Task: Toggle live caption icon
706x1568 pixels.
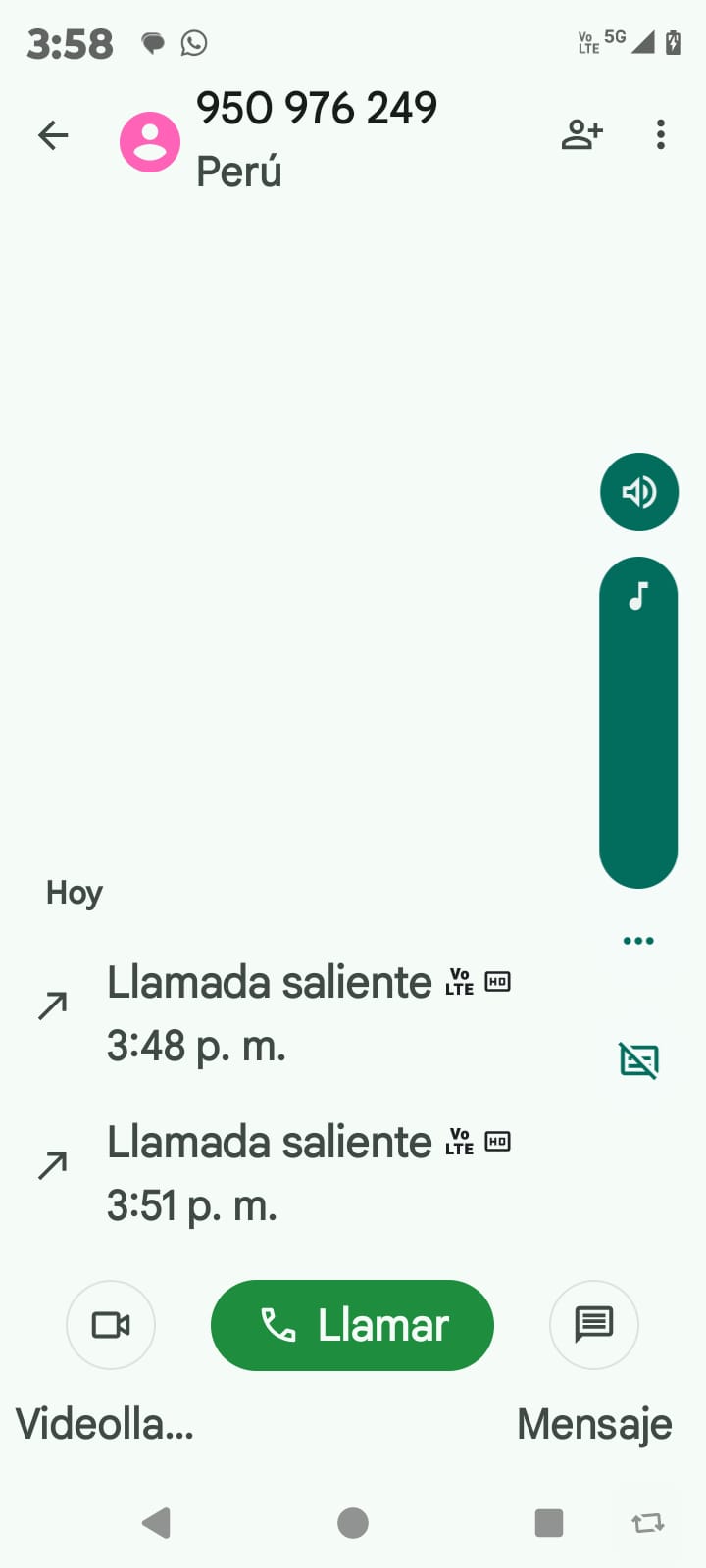Action: pos(639,1059)
